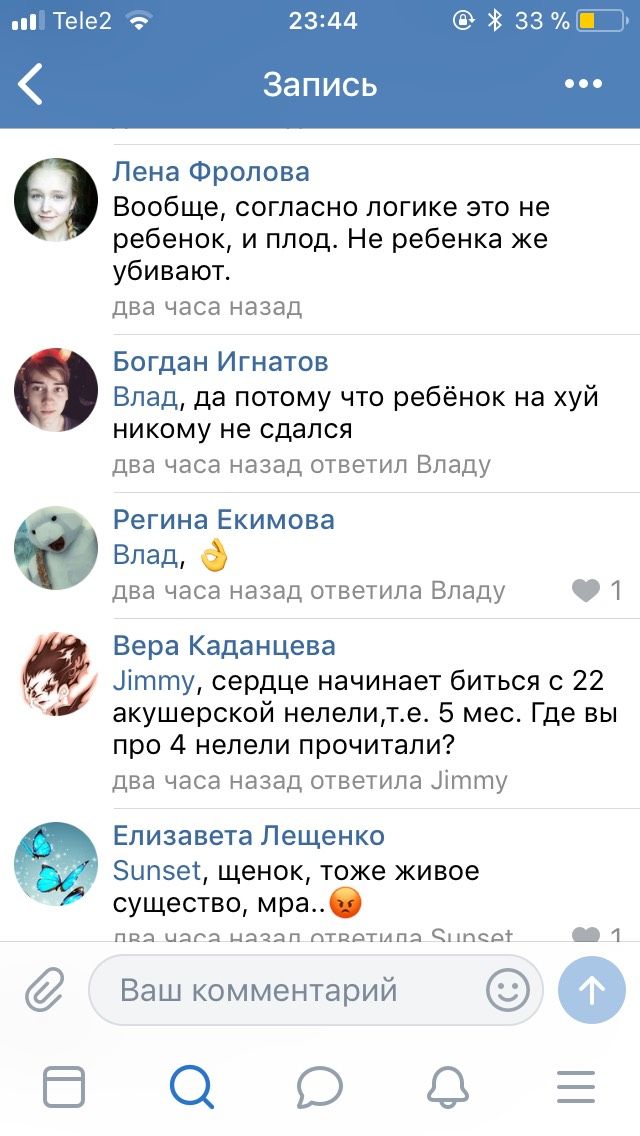Screen dimensions: 640x1136
Task: Send the comment with arrow button
Action: pyautogui.click(x=591, y=991)
